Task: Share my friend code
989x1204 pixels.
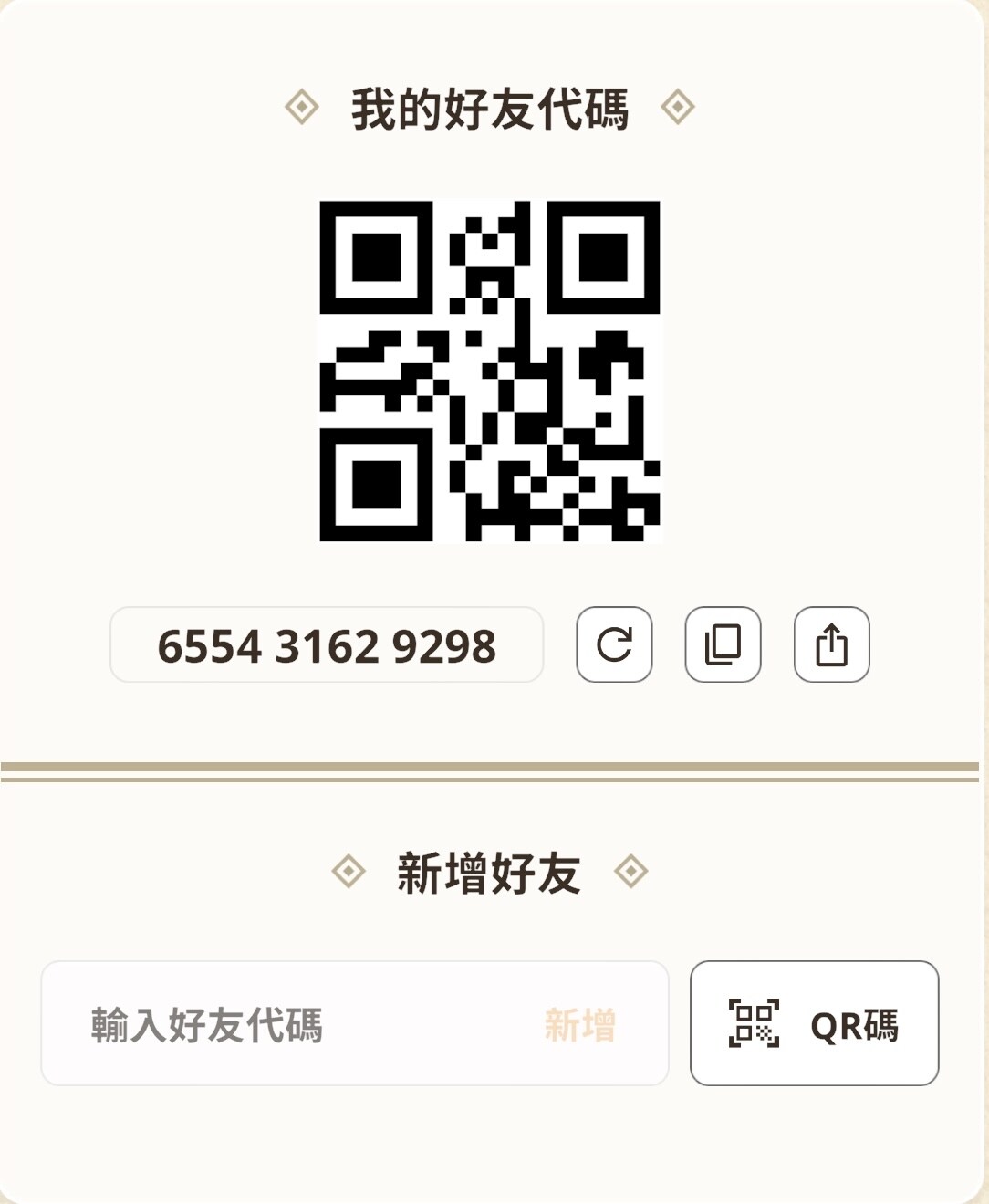Action: [x=831, y=644]
